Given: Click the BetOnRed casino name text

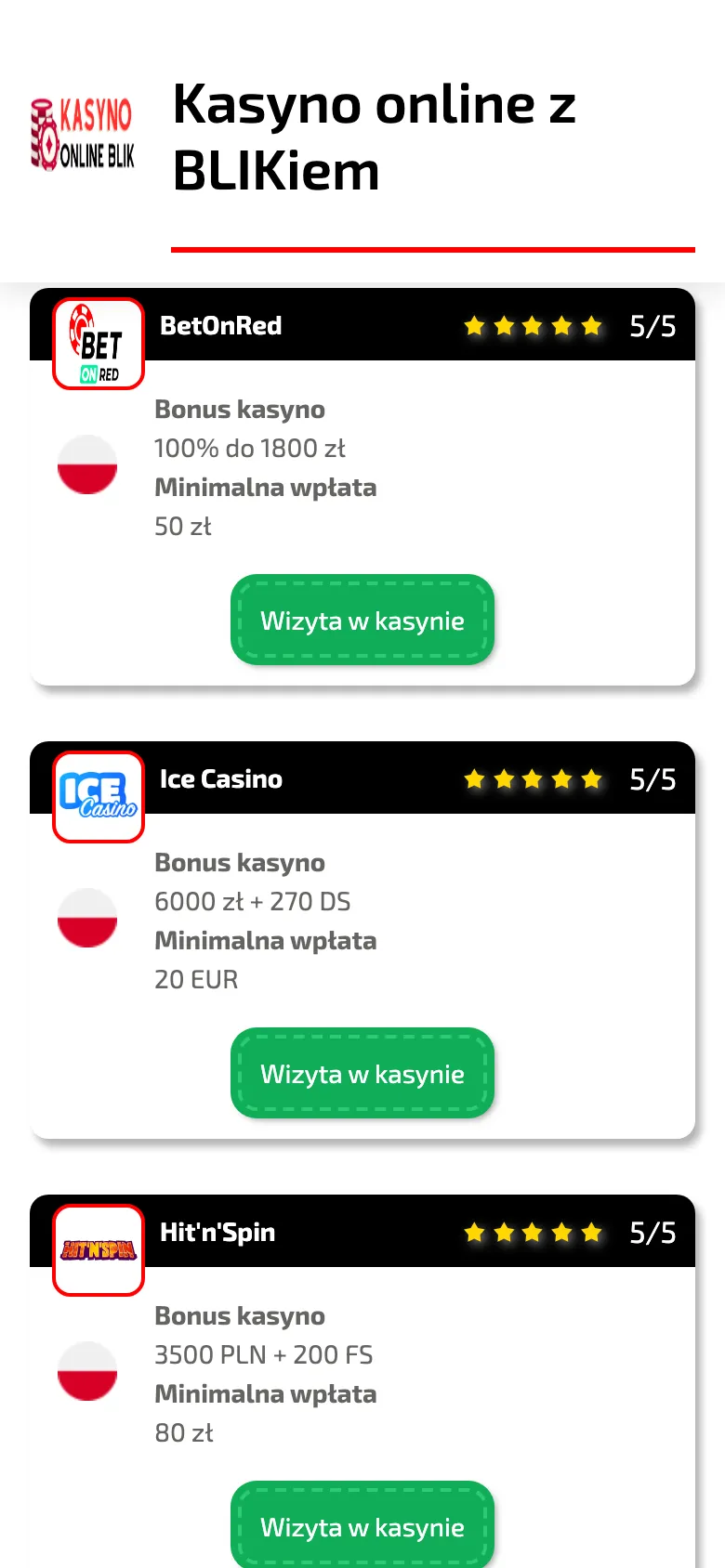Looking at the screenshot, I should pos(220,326).
